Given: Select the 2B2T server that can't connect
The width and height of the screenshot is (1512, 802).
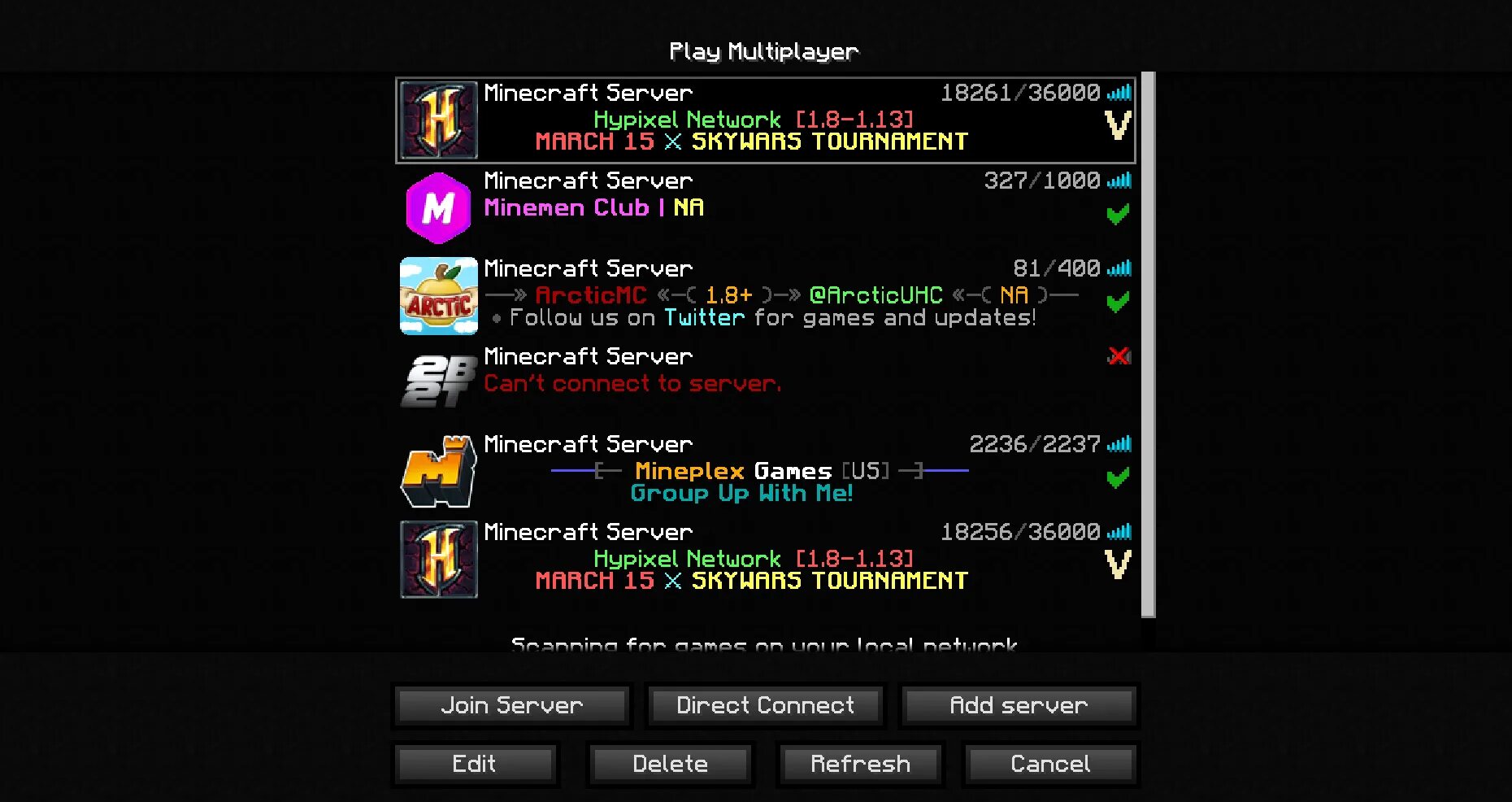Looking at the screenshot, I should point(765,384).
